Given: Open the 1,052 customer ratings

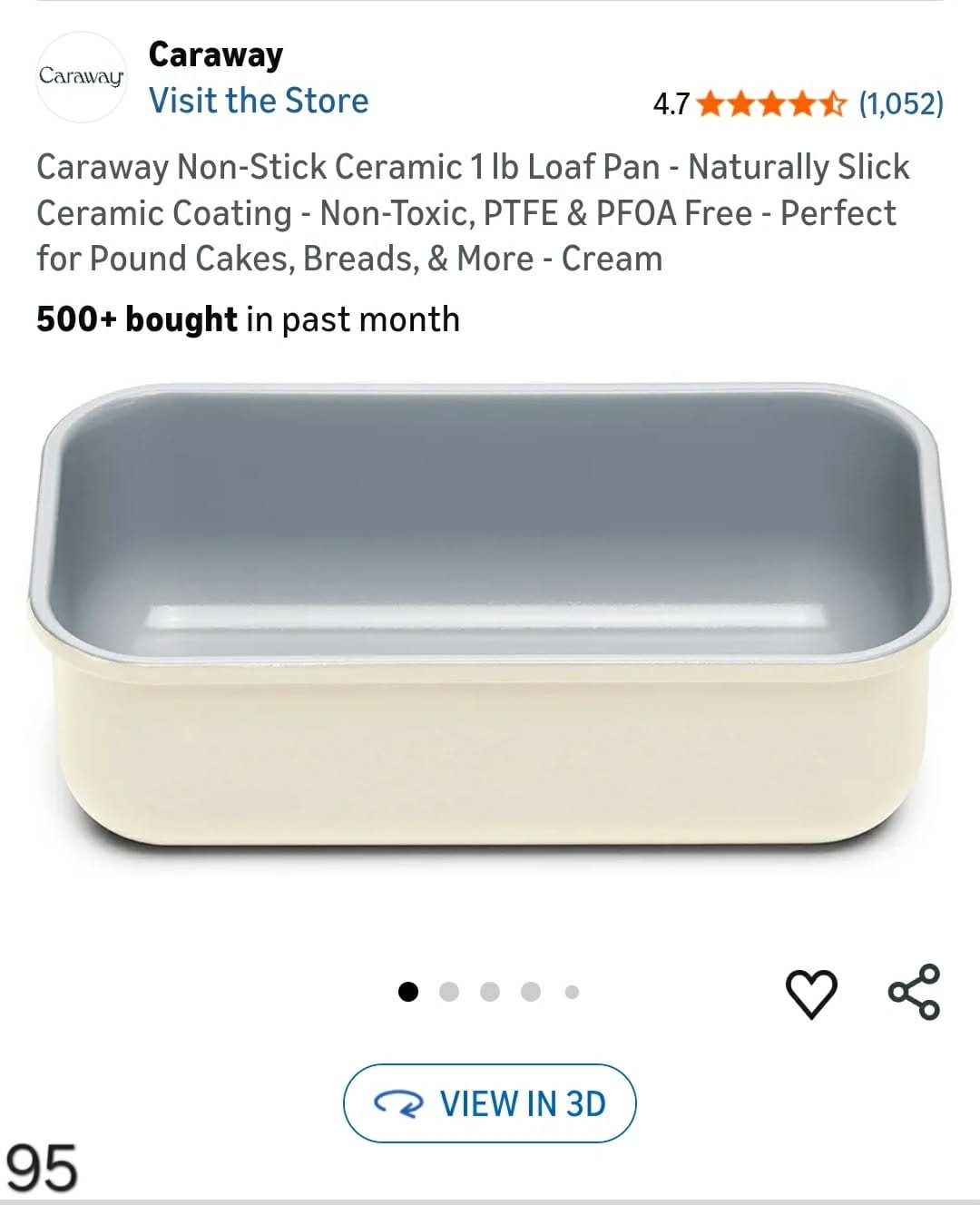Looking at the screenshot, I should 901,104.
